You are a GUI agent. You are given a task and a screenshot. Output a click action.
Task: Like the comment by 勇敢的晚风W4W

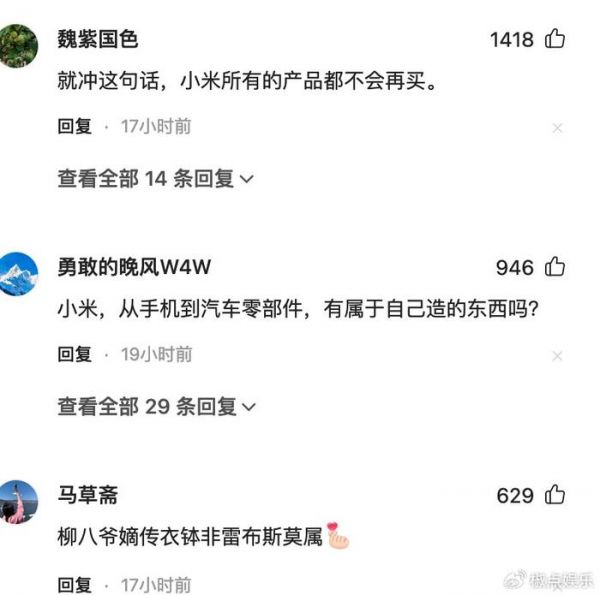coord(555,267)
